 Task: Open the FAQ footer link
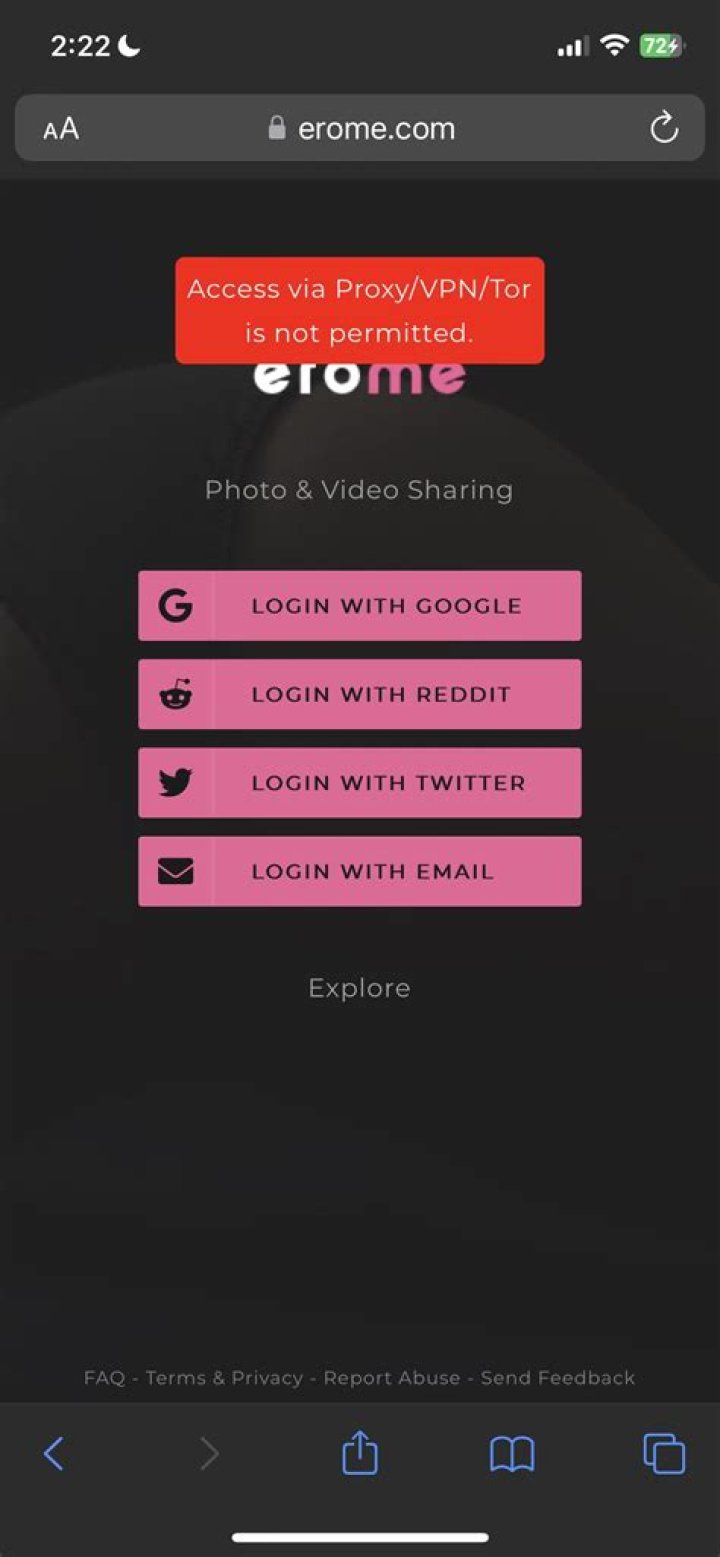(104, 1378)
